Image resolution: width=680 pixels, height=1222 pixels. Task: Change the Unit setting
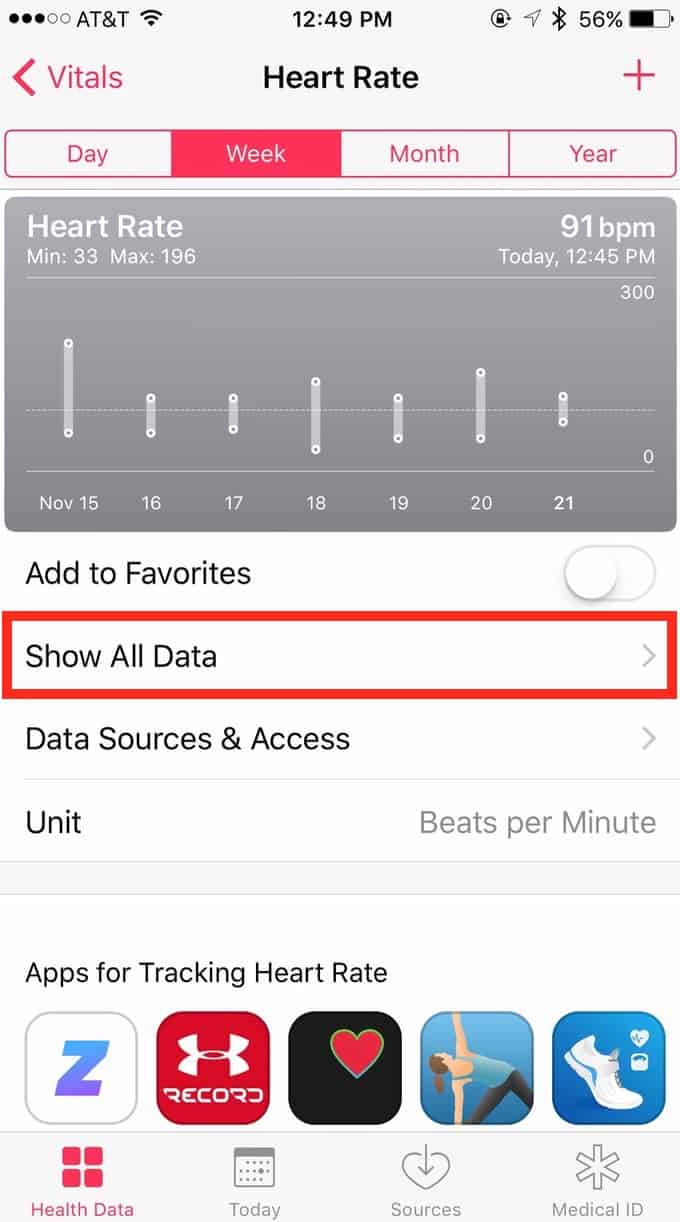pyautogui.click(x=340, y=822)
